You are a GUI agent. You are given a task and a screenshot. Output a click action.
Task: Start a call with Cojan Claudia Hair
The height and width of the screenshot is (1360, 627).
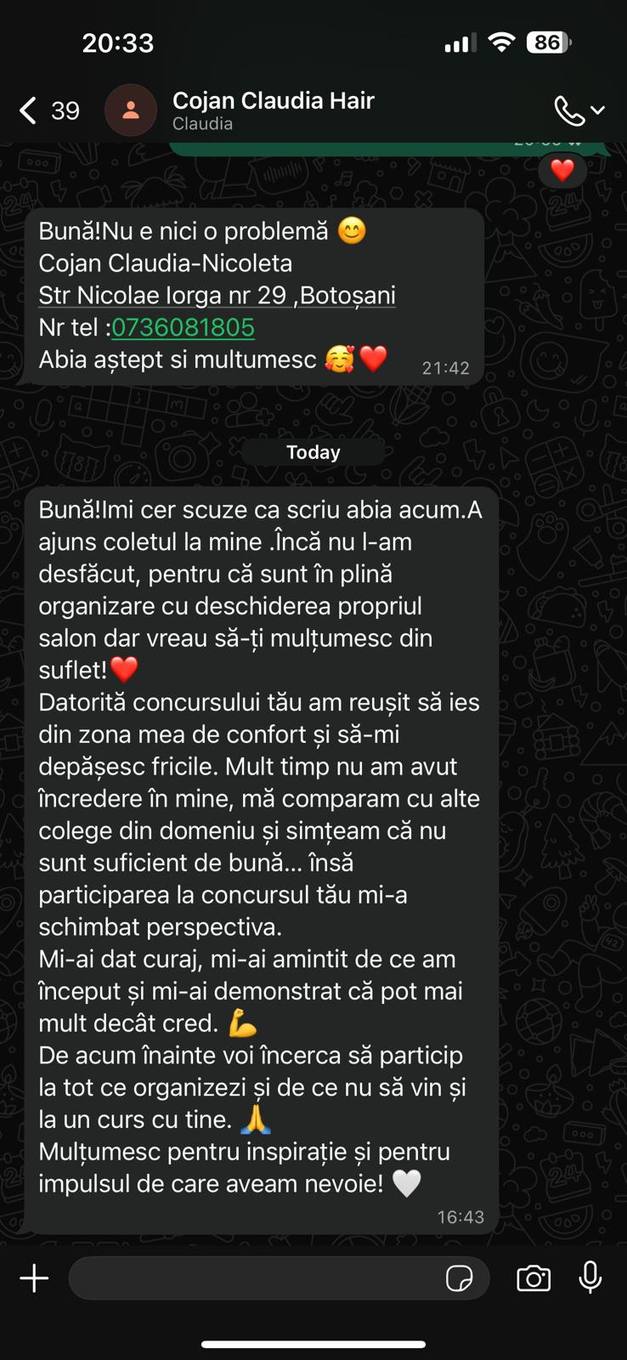point(571,111)
